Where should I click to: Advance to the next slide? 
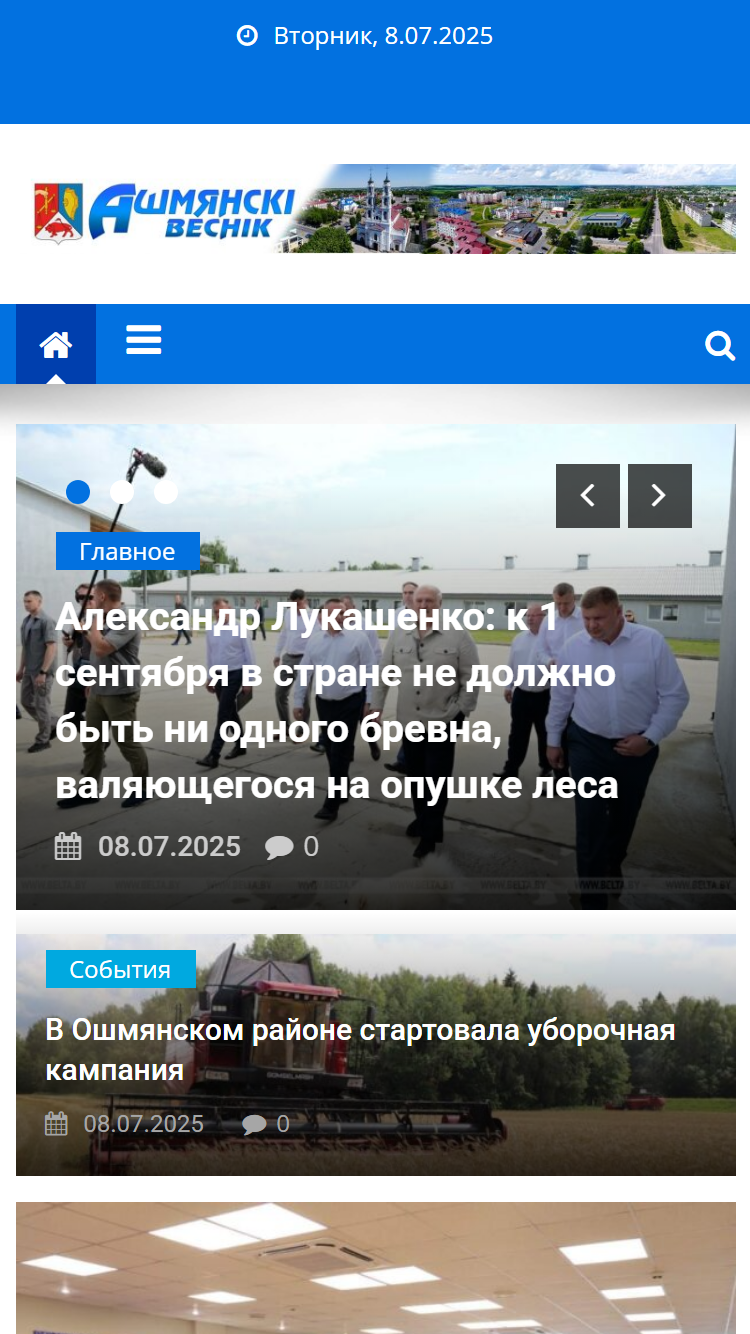pyautogui.click(x=660, y=496)
